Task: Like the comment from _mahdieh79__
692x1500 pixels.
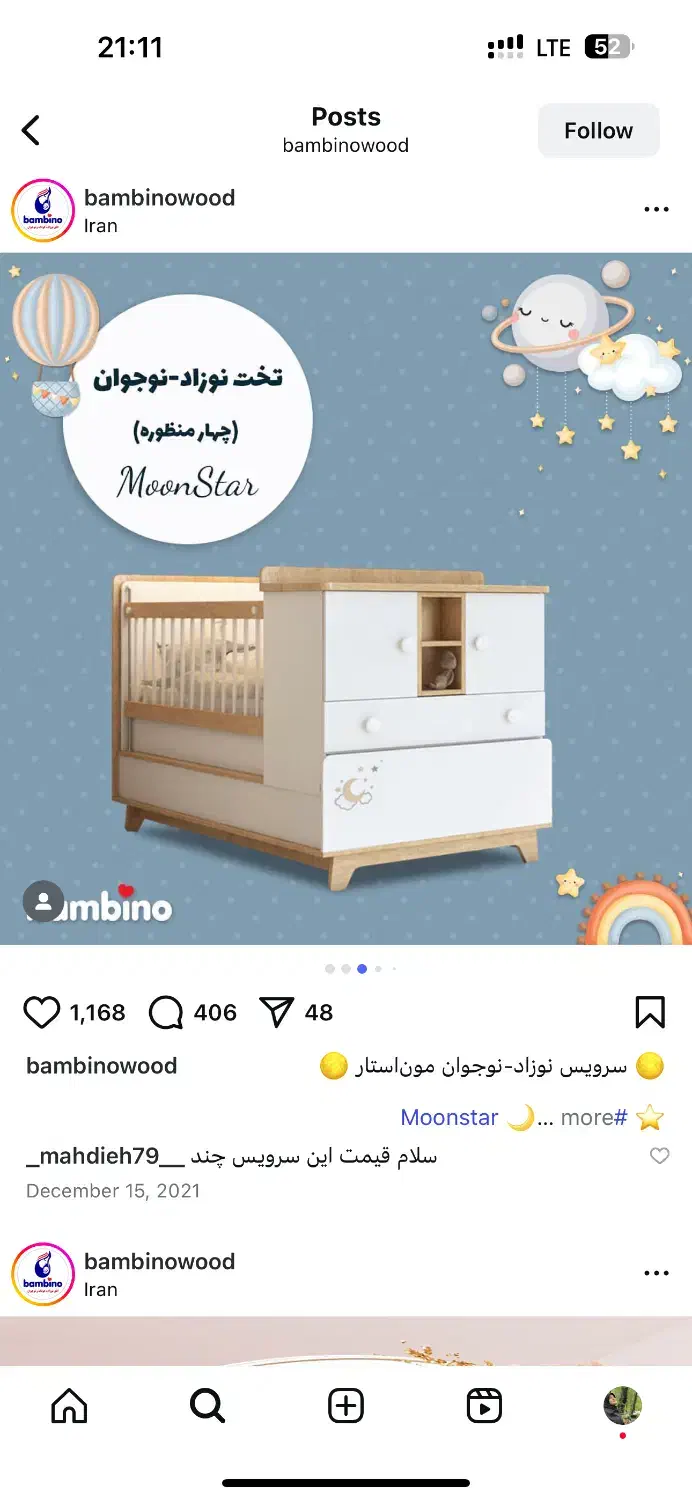Action: pos(659,1156)
